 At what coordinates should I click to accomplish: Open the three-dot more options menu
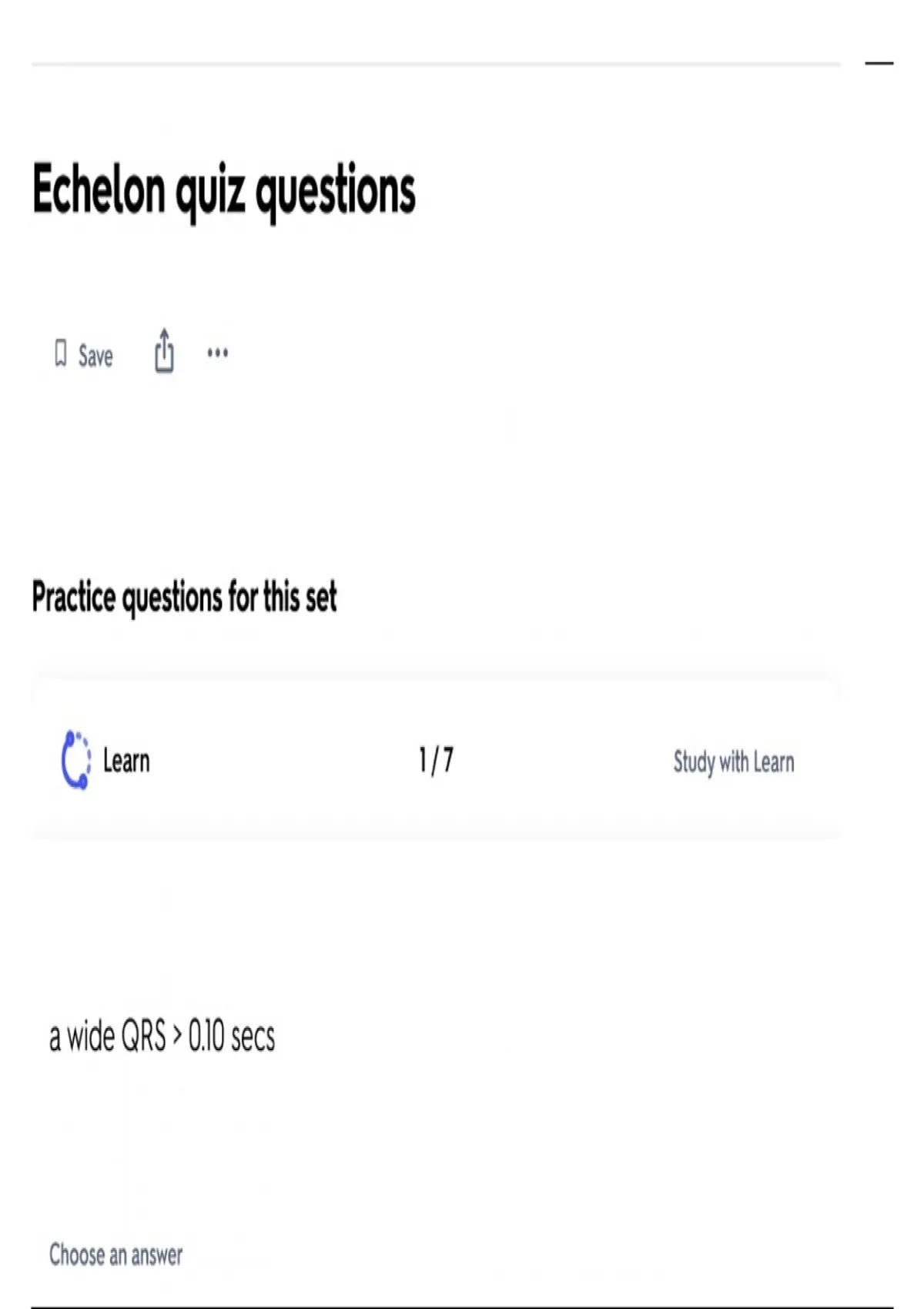(218, 353)
